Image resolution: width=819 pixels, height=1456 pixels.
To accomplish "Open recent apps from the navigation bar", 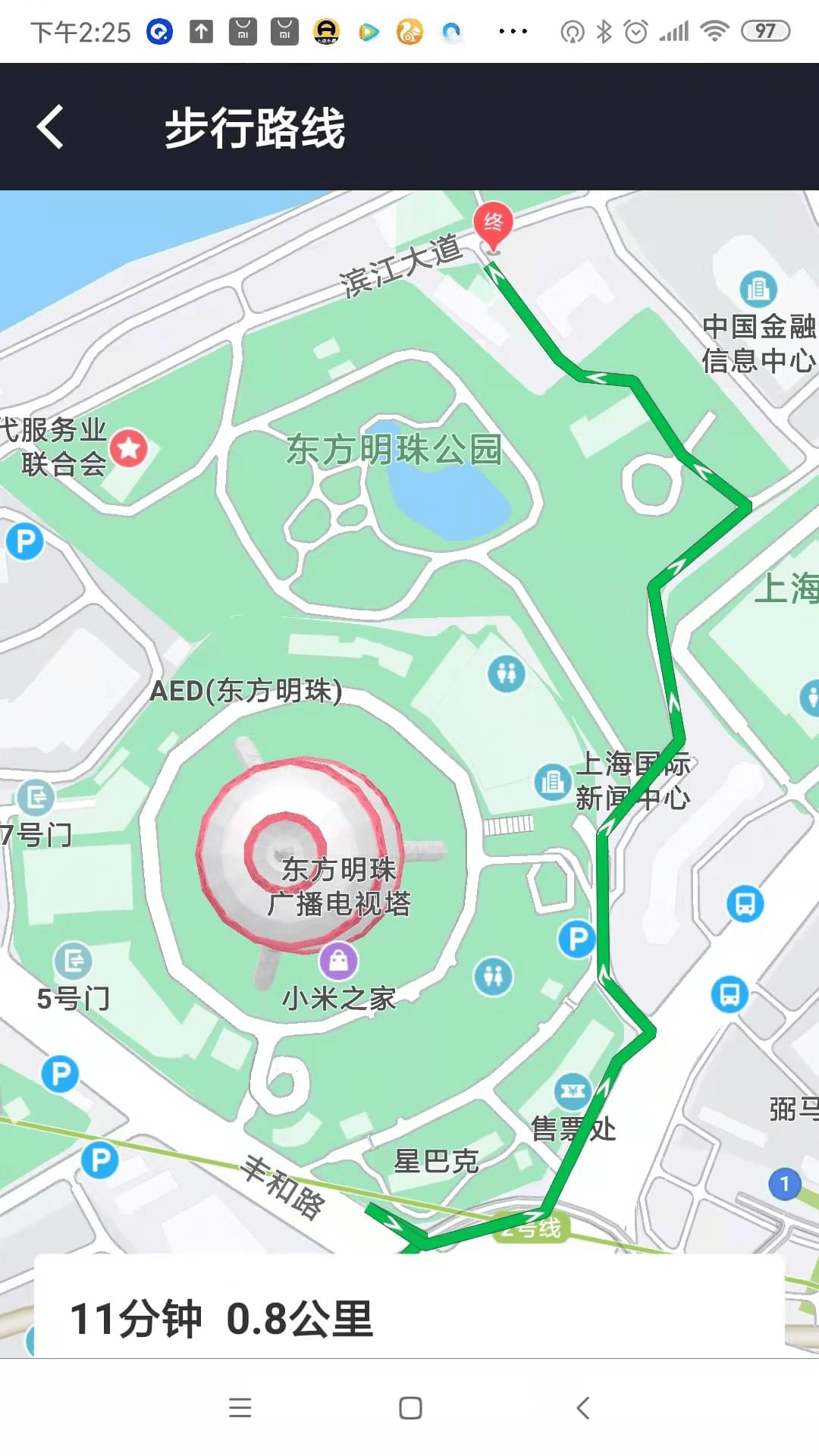I will [240, 1408].
